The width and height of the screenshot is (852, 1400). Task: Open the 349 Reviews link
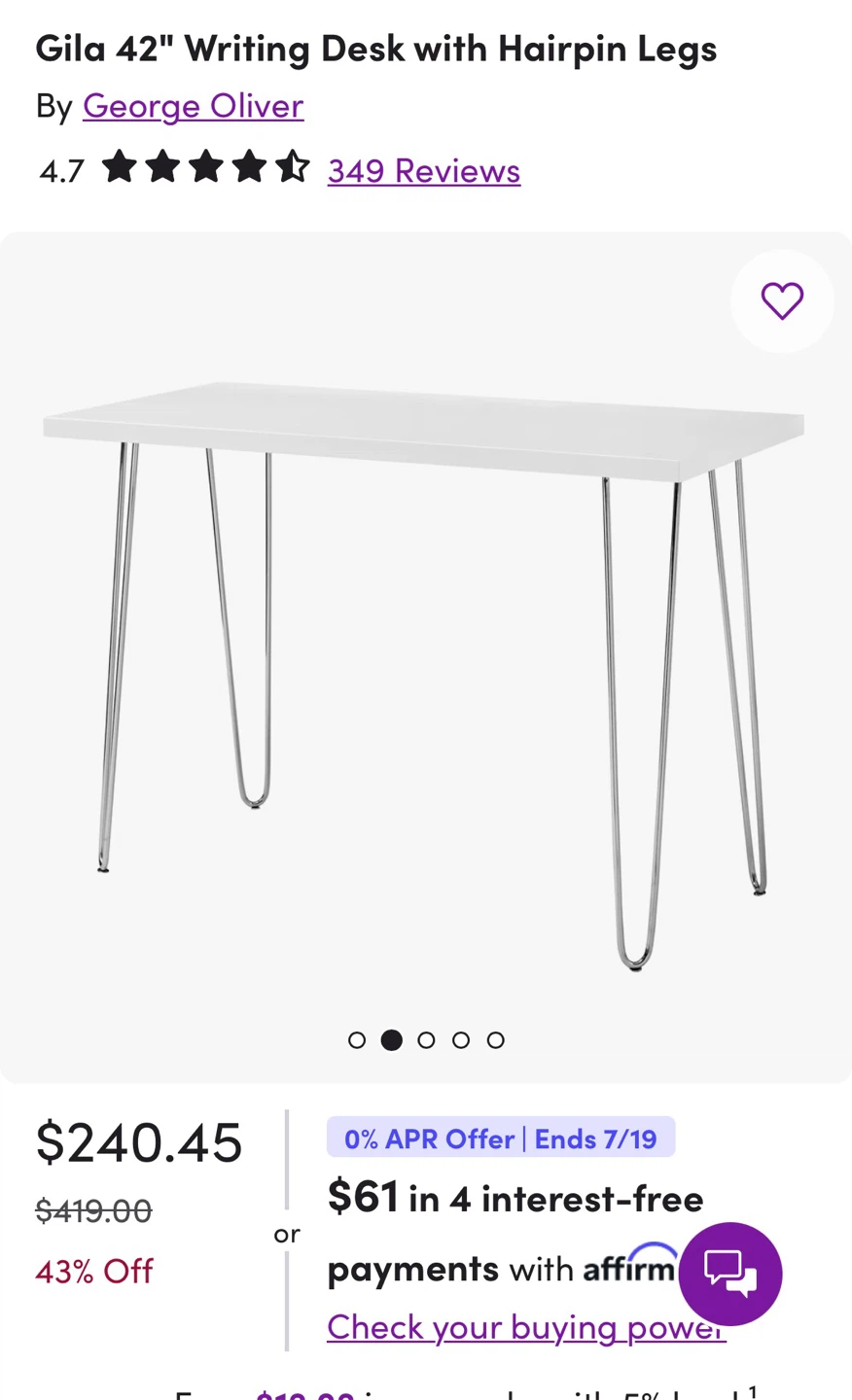click(x=424, y=170)
